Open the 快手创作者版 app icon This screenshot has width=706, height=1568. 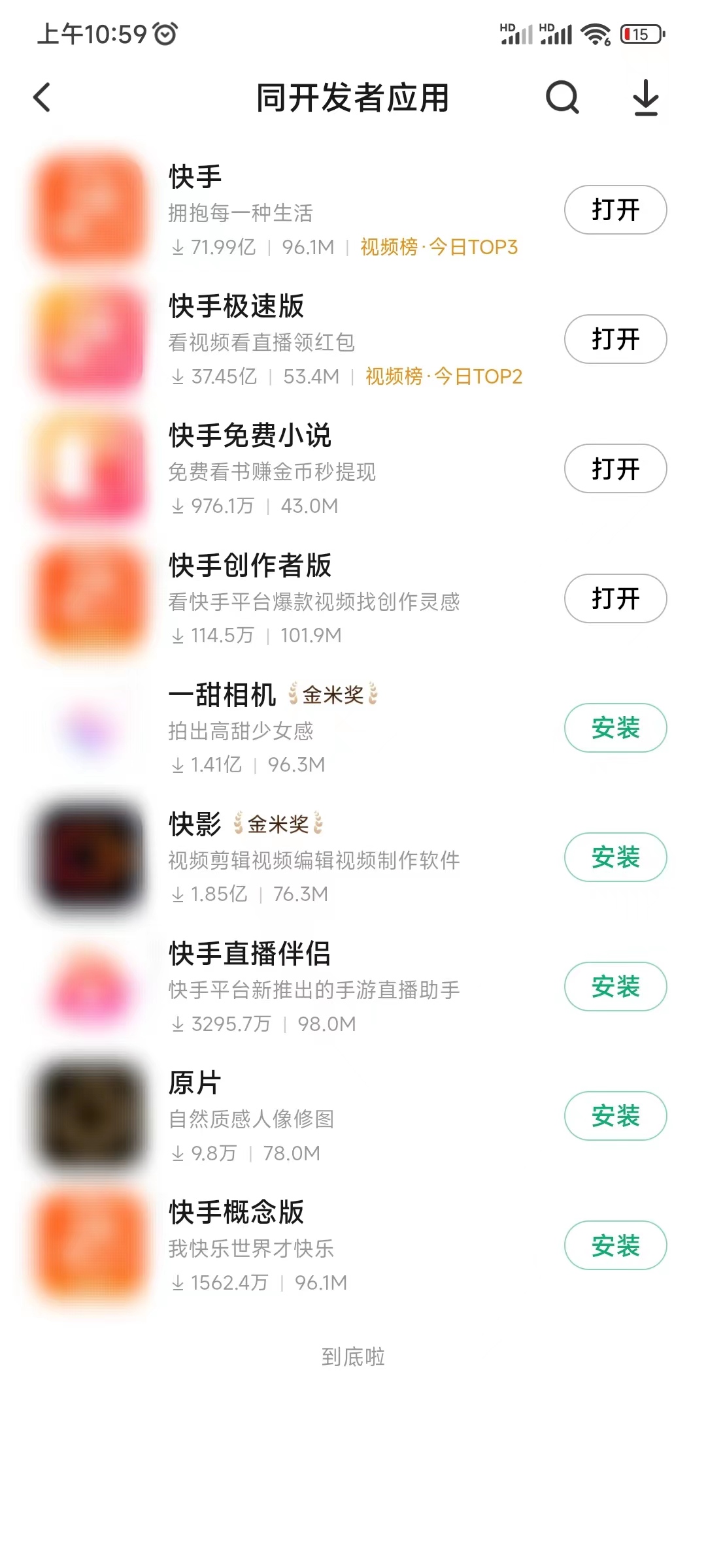[90, 598]
